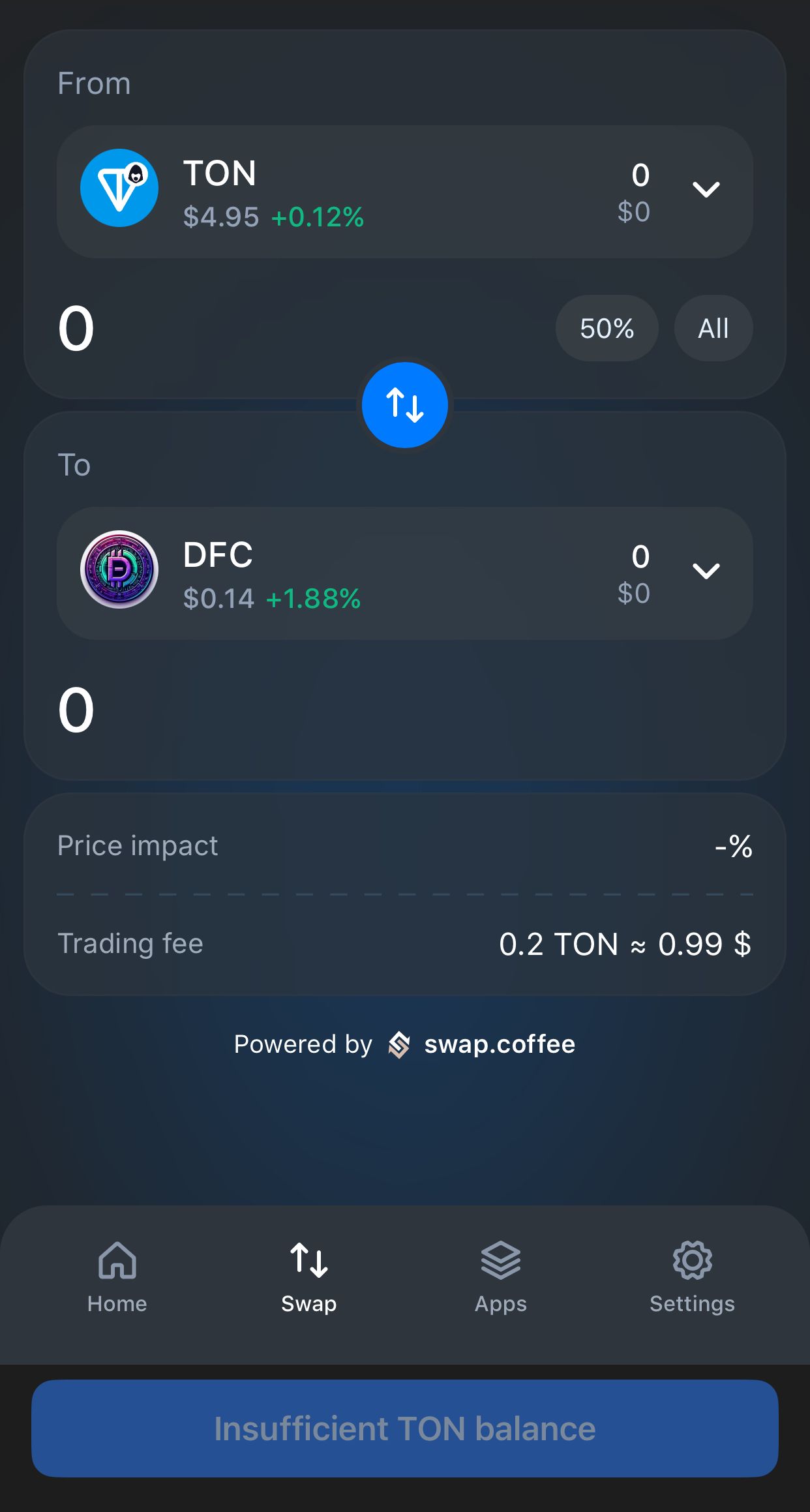Select 50% of TON balance
The image size is (810, 1512).
(x=607, y=329)
